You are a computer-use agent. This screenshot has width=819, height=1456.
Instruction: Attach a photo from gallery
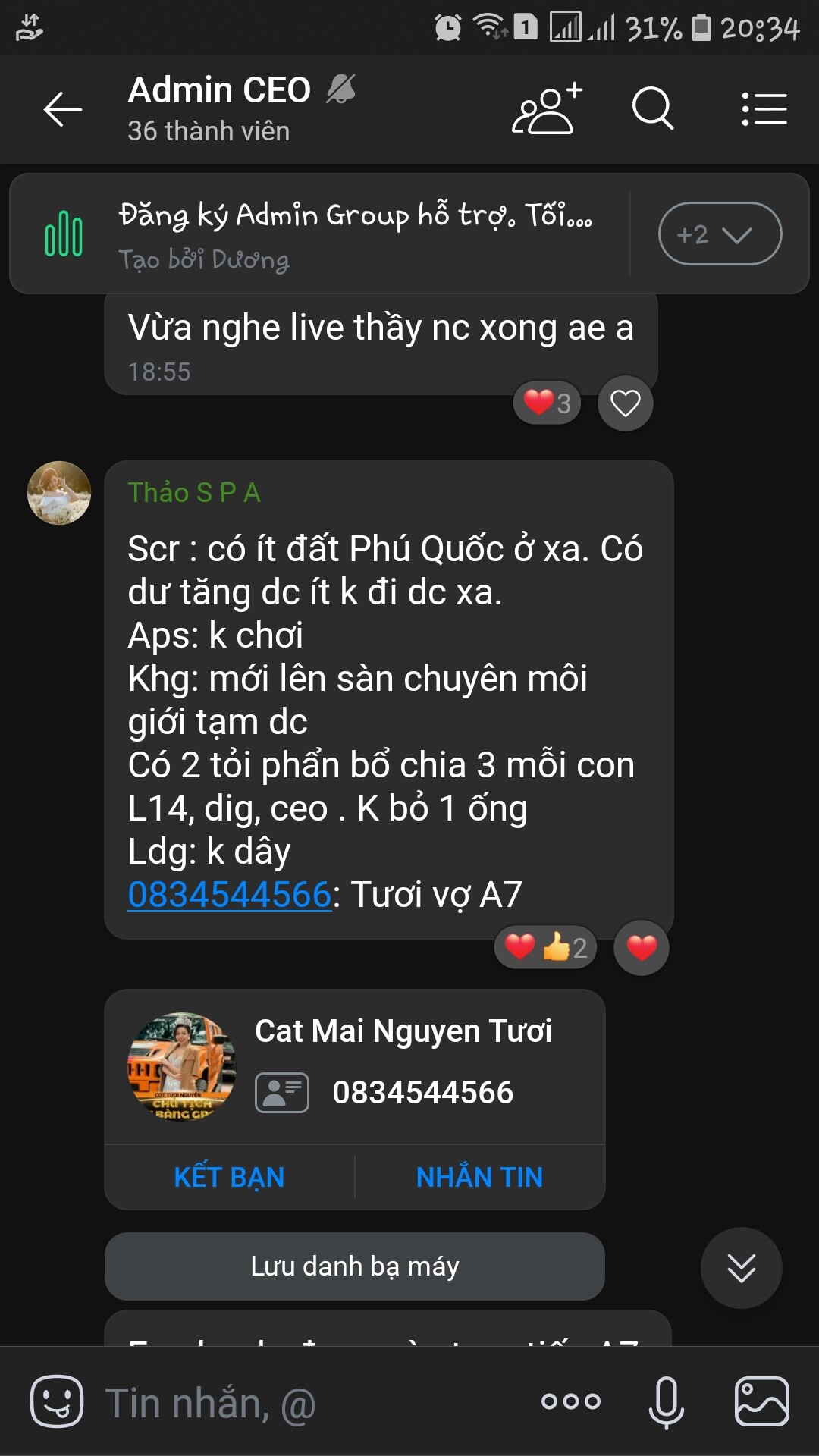click(x=762, y=1401)
